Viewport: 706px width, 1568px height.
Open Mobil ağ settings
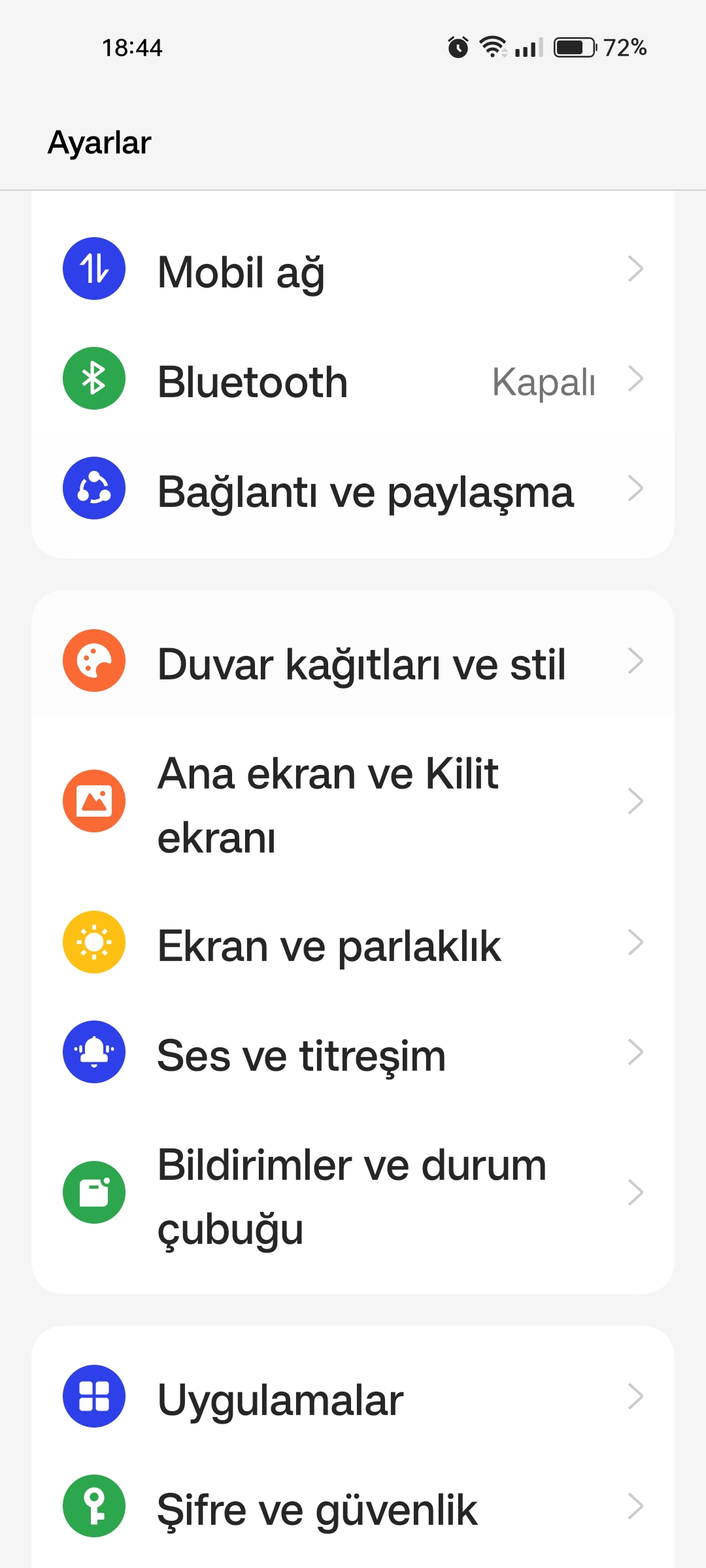click(353, 269)
